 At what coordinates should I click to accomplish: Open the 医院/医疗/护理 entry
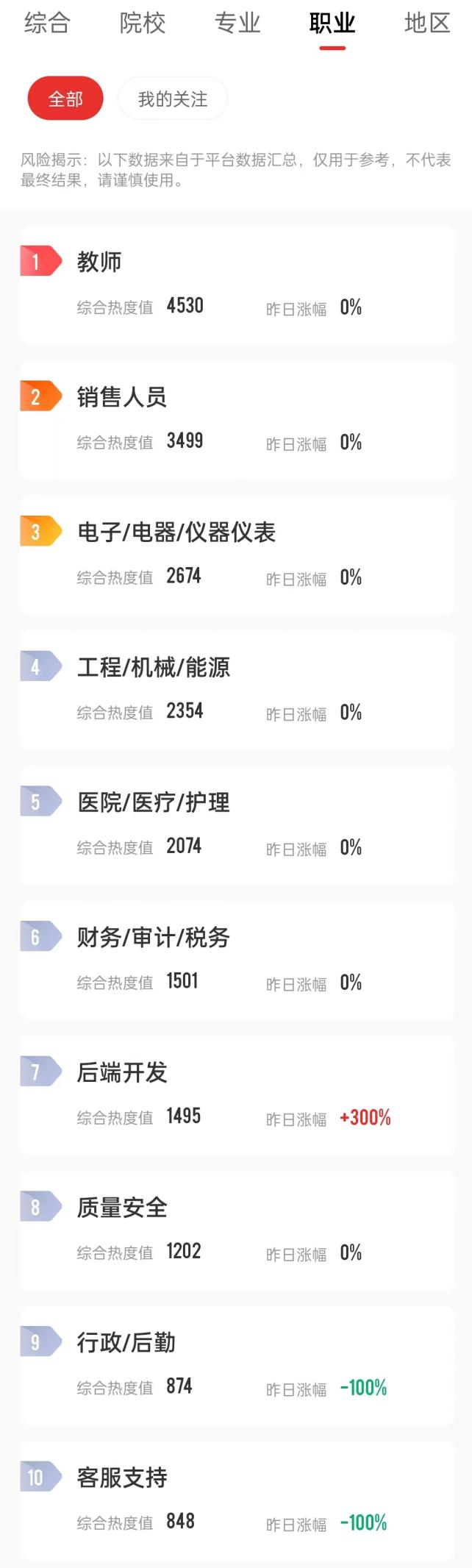(237, 825)
